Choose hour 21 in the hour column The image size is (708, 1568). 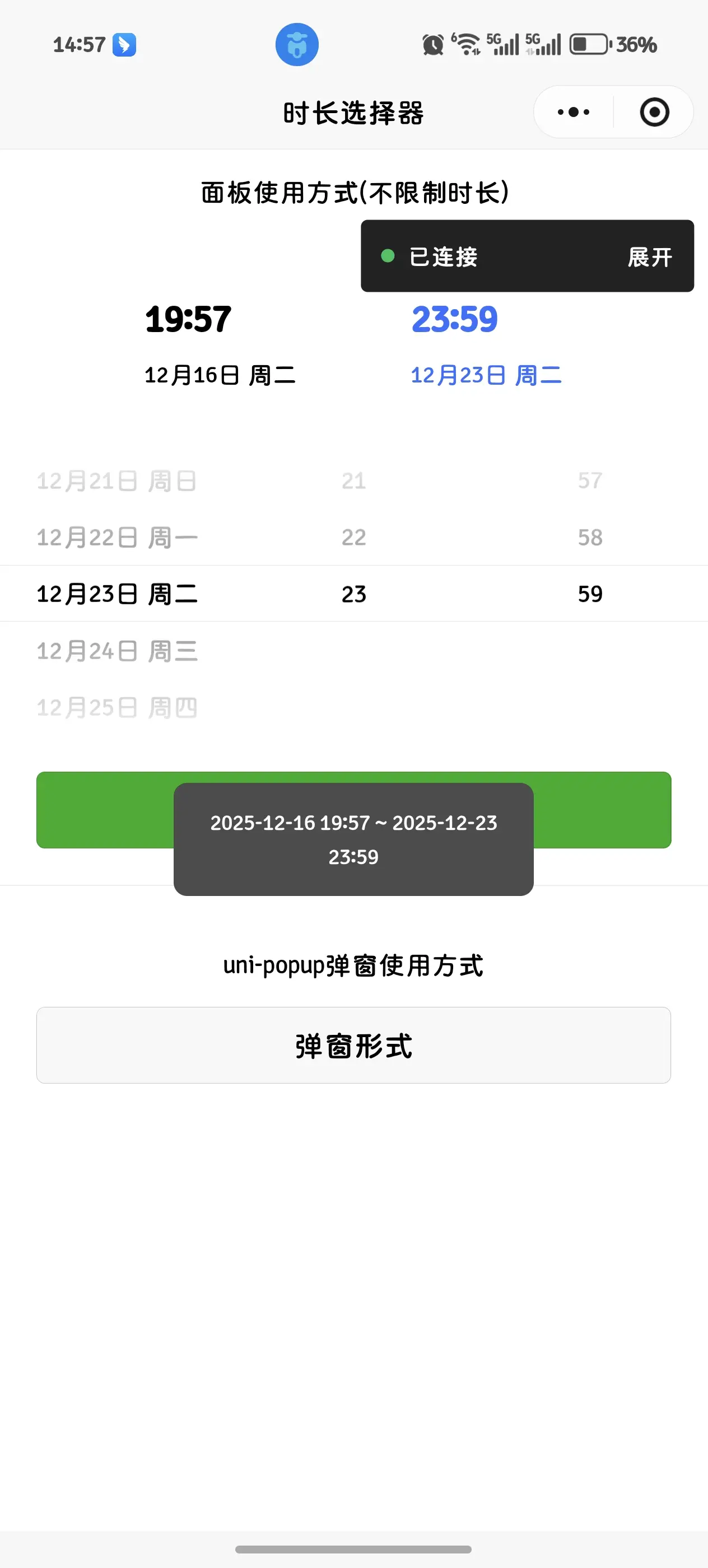coord(353,481)
